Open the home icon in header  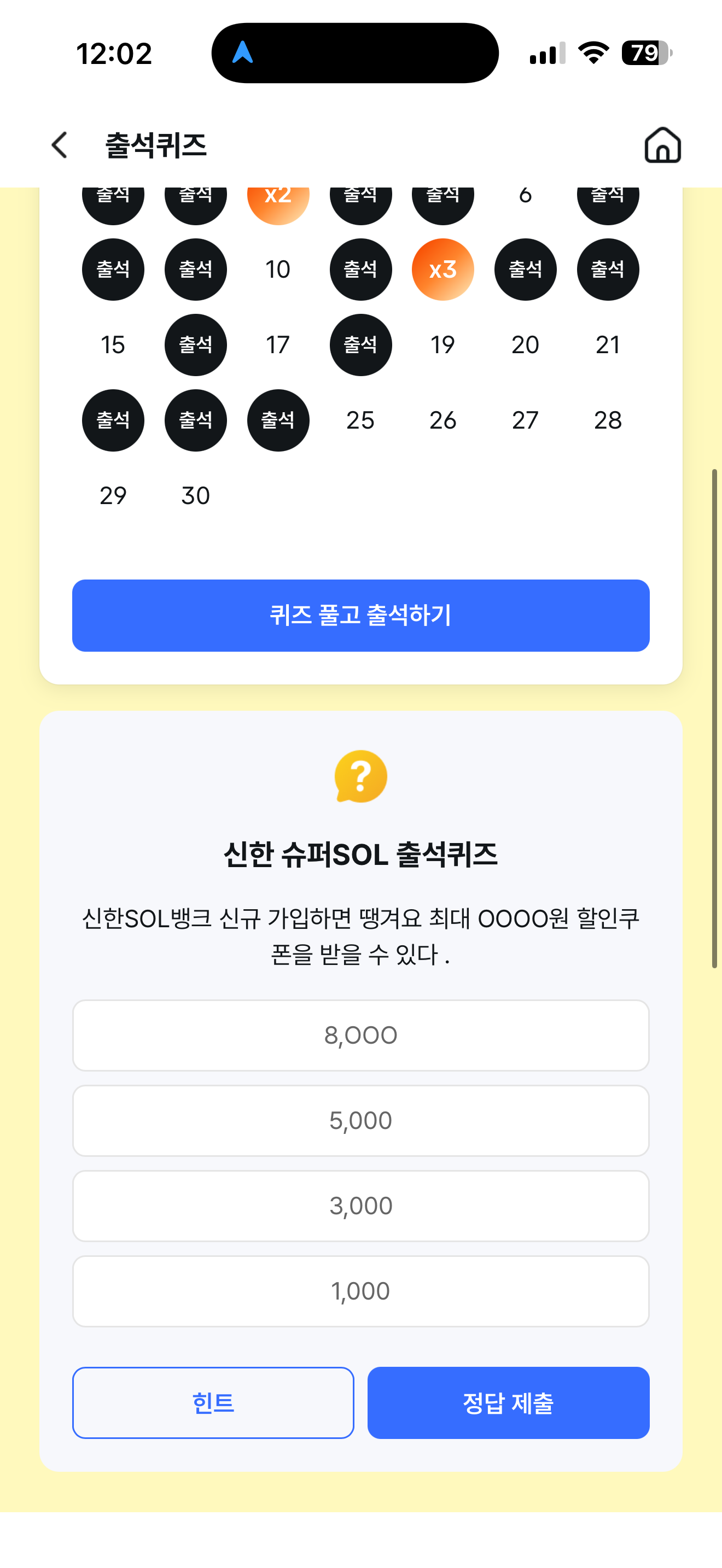pos(662,145)
